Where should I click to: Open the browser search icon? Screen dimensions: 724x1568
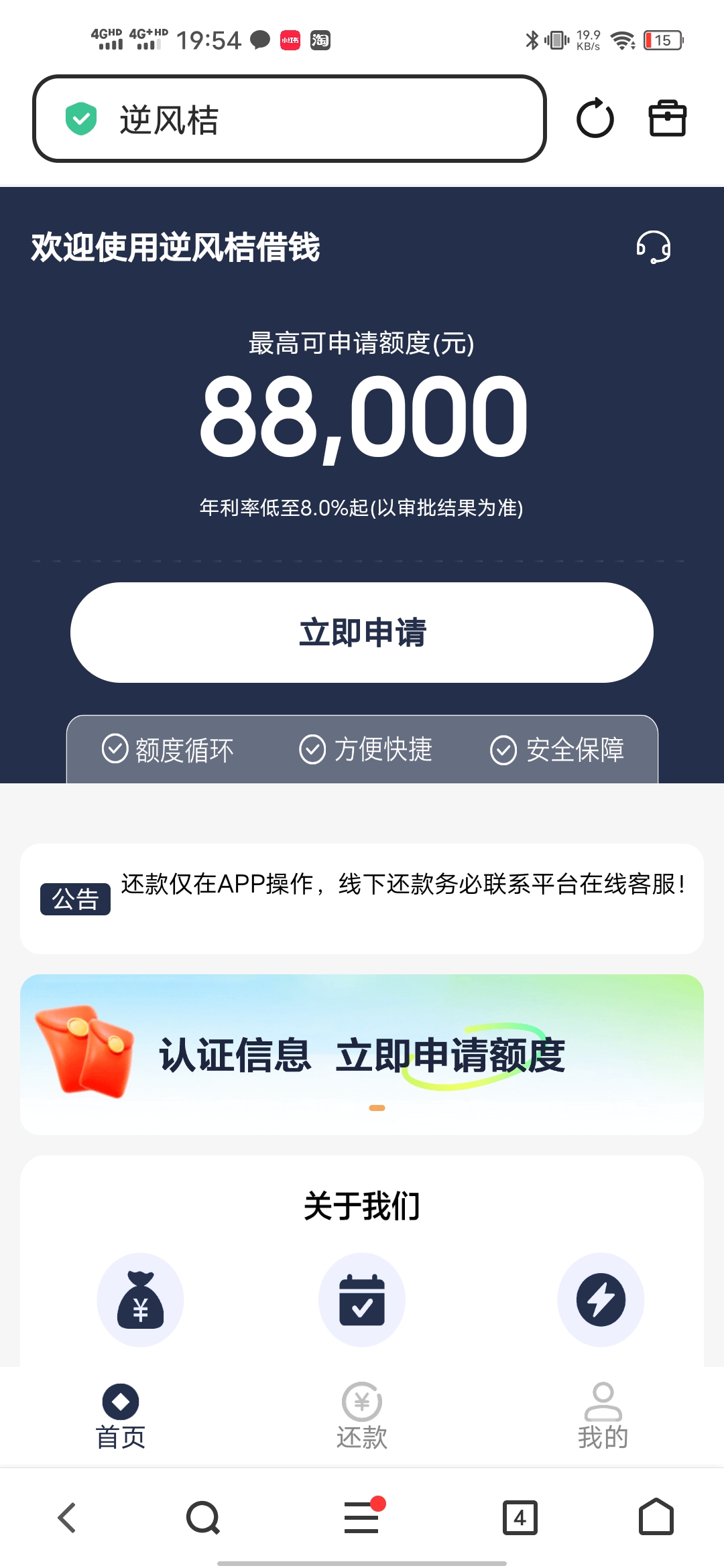tap(203, 1518)
